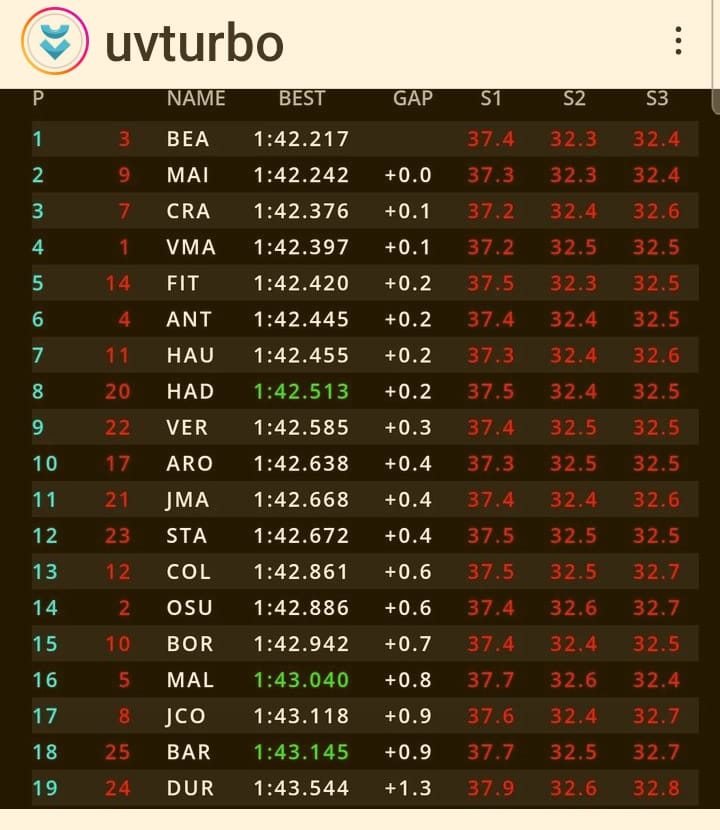Tap the uvturbo username link
720x830 pixels.
point(194,43)
